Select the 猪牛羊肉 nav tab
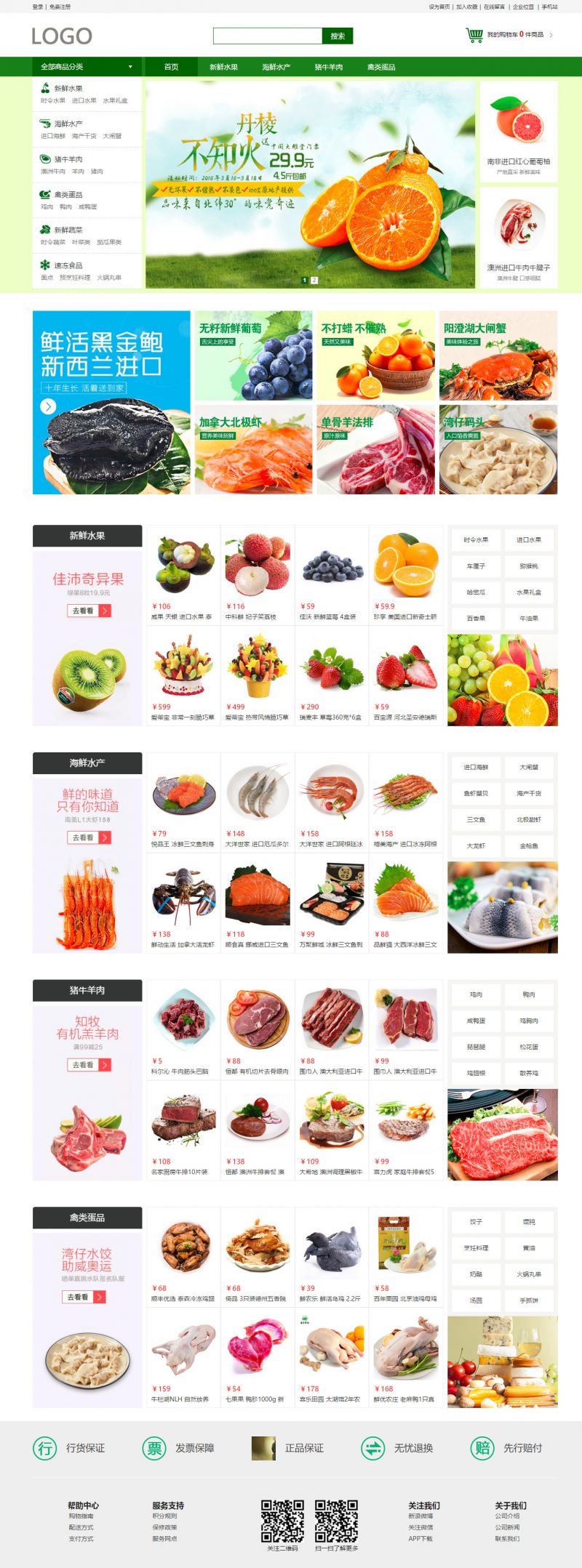 (x=328, y=67)
